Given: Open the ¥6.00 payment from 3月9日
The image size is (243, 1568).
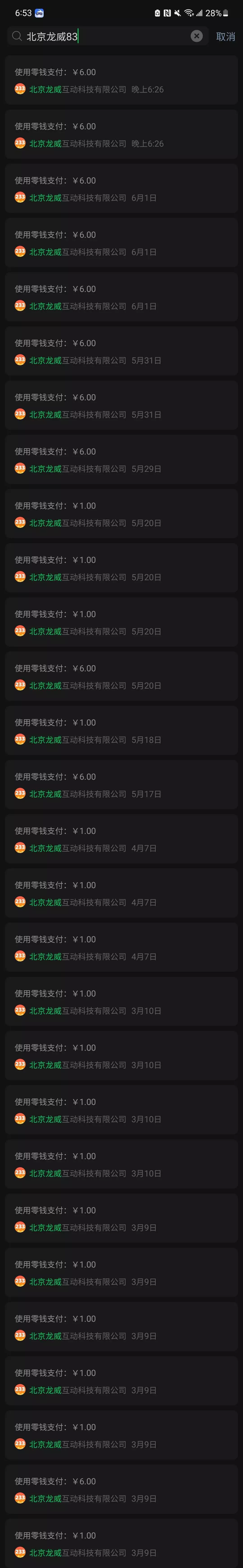Looking at the screenshot, I should point(121,1490).
